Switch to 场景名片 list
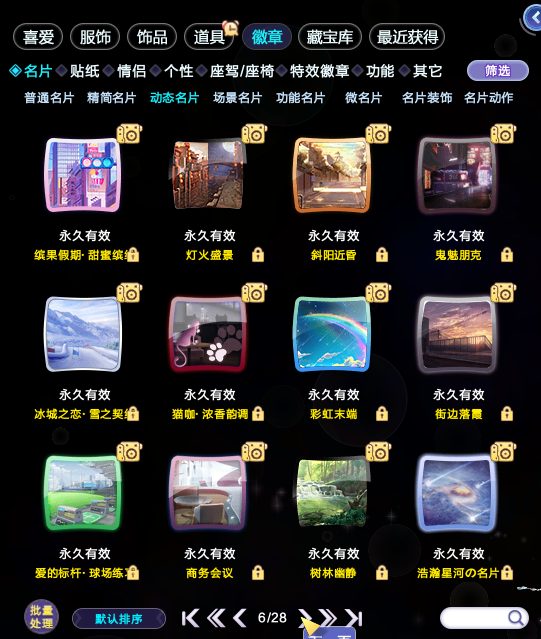The width and height of the screenshot is (541, 639). pyautogui.click(x=238, y=98)
